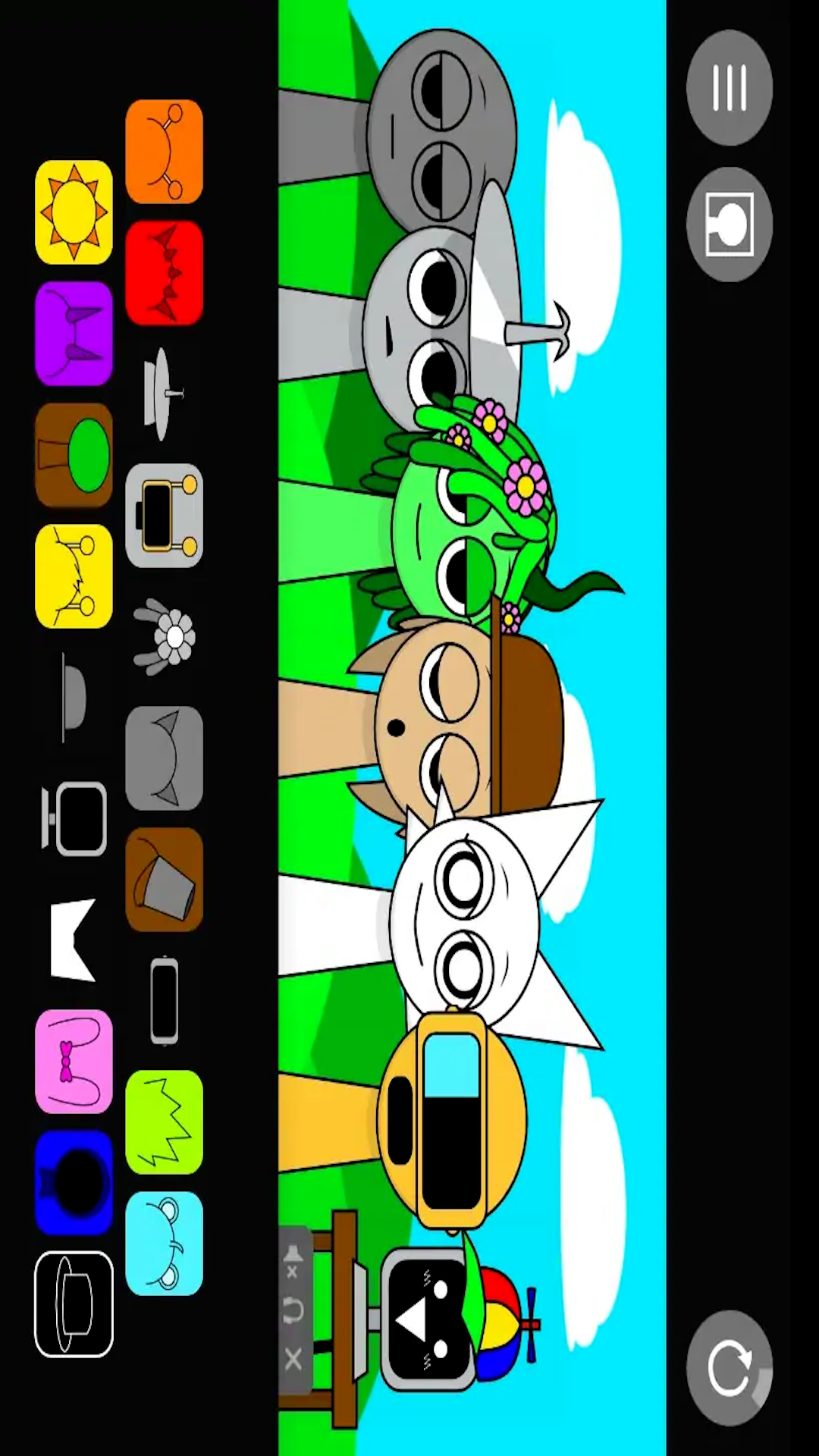Tap the record button
This screenshot has height=1456, width=819.
729,224
